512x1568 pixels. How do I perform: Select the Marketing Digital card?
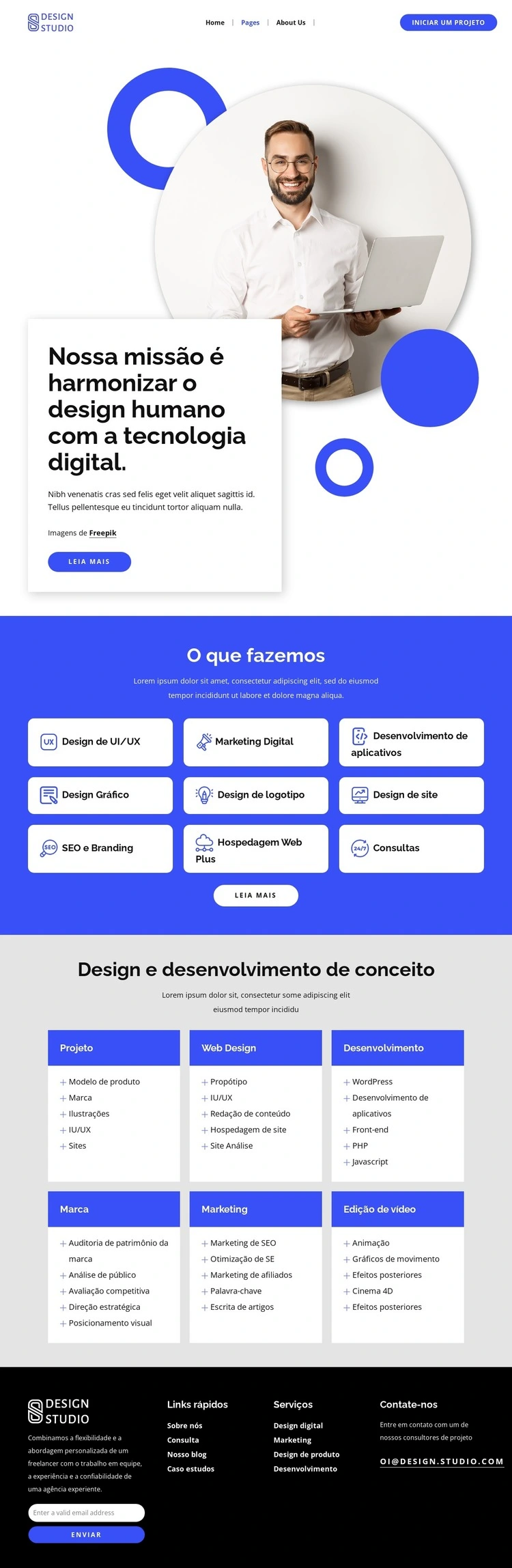(x=255, y=742)
